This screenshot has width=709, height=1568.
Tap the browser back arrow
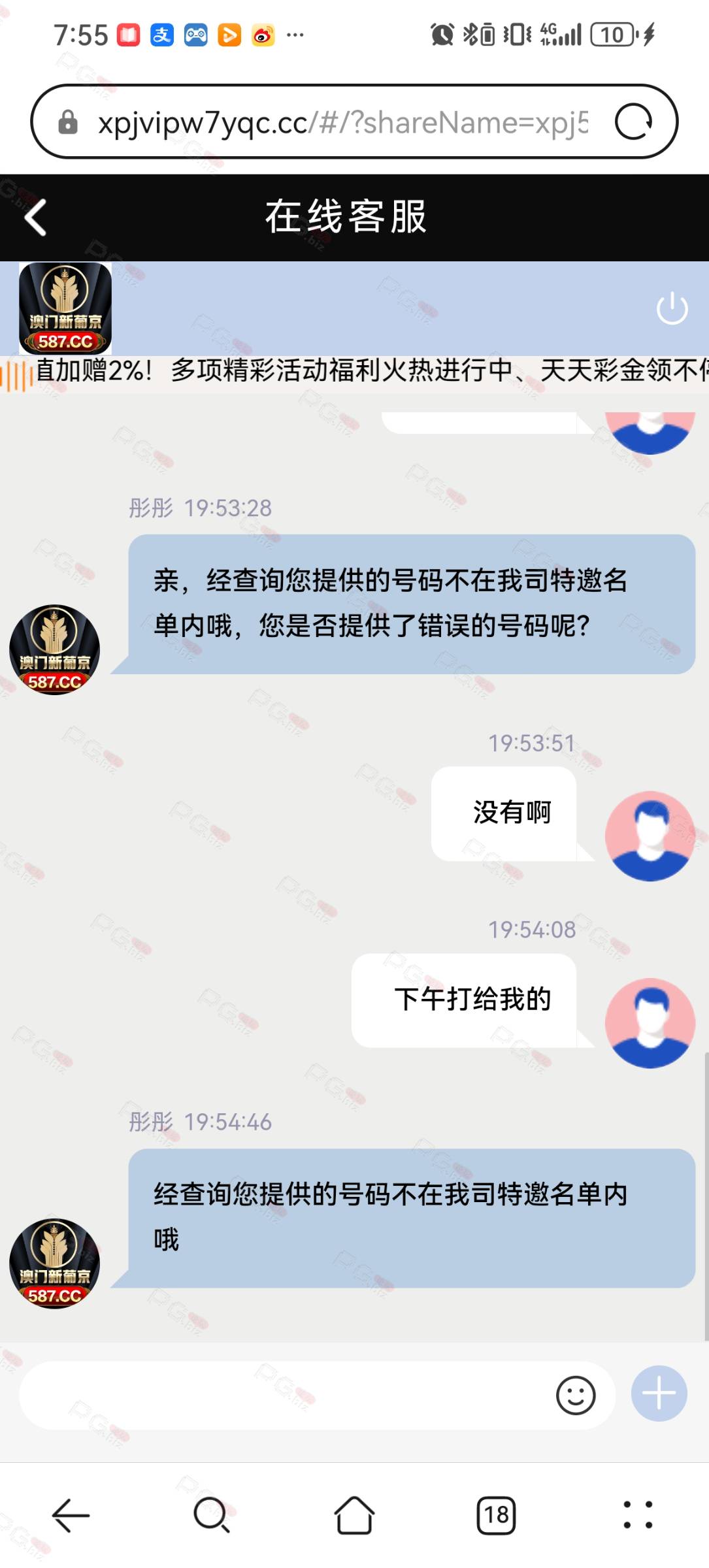click(71, 1515)
